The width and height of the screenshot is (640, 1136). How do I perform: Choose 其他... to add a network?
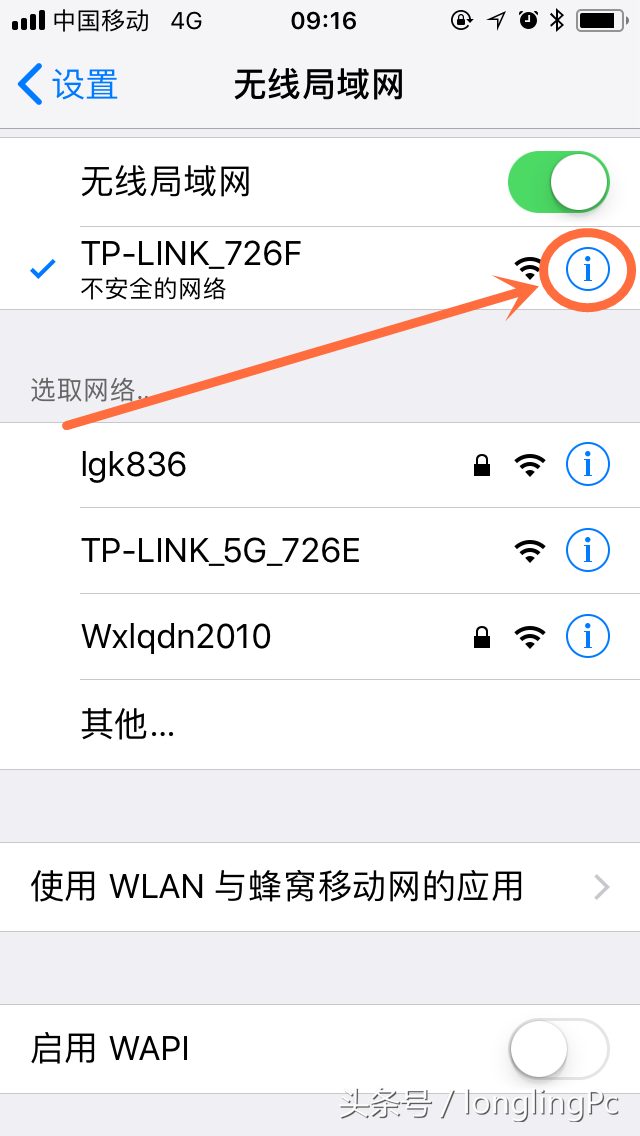[x=320, y=724]
